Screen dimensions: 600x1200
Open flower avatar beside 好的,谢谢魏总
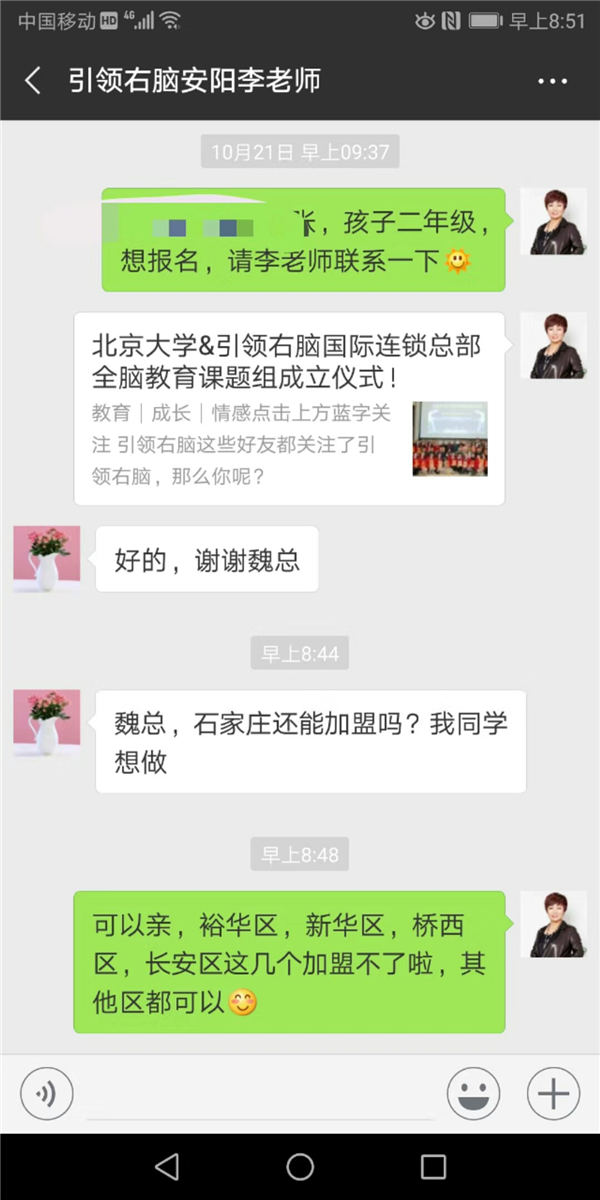click(x=47, y=559)
